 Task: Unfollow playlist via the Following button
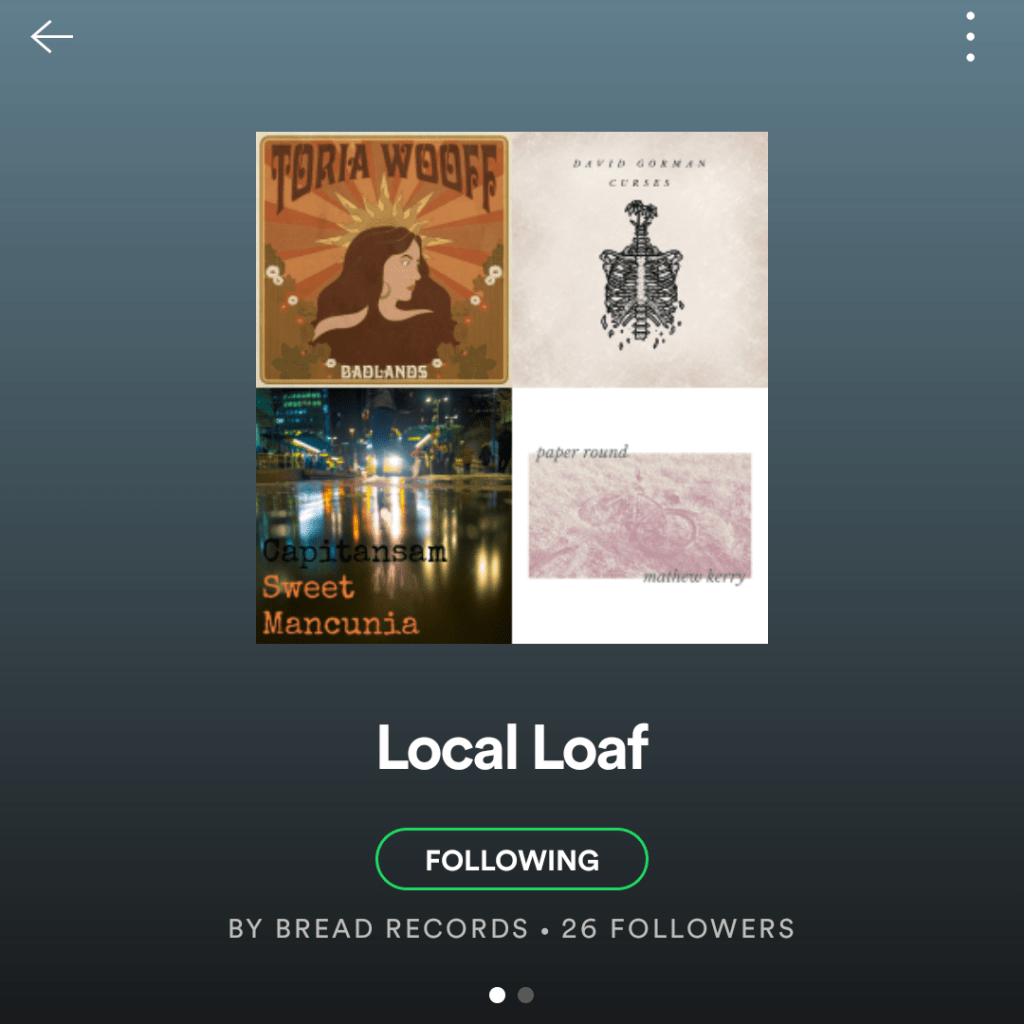click(512, 859)
